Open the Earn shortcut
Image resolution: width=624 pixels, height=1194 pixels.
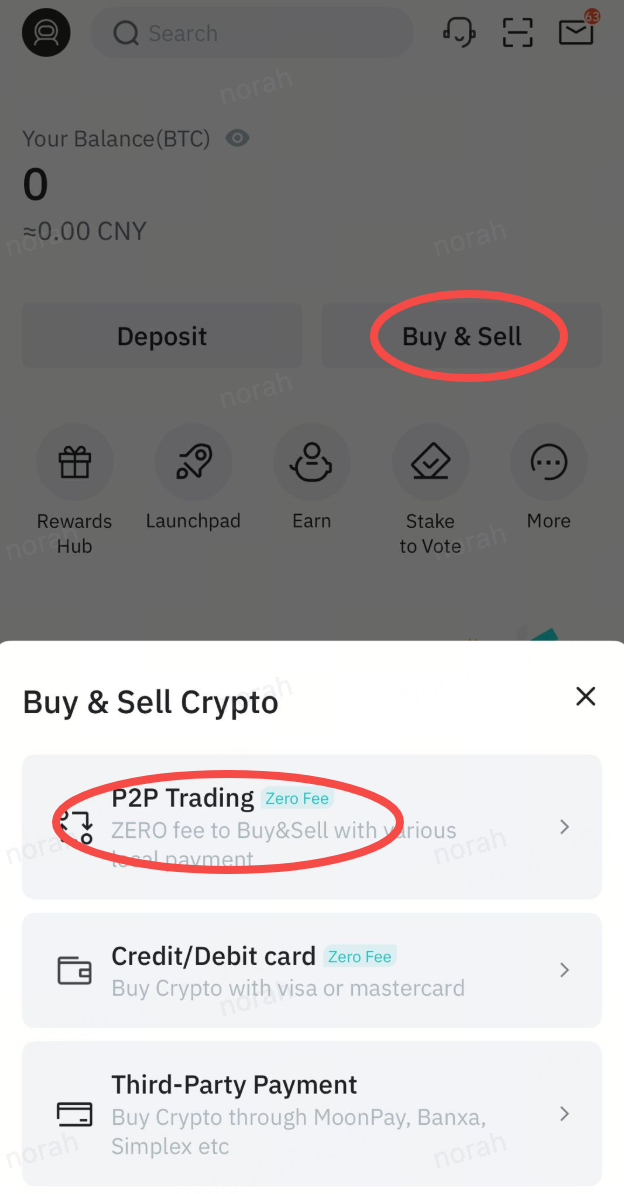[x=311, y=462]
